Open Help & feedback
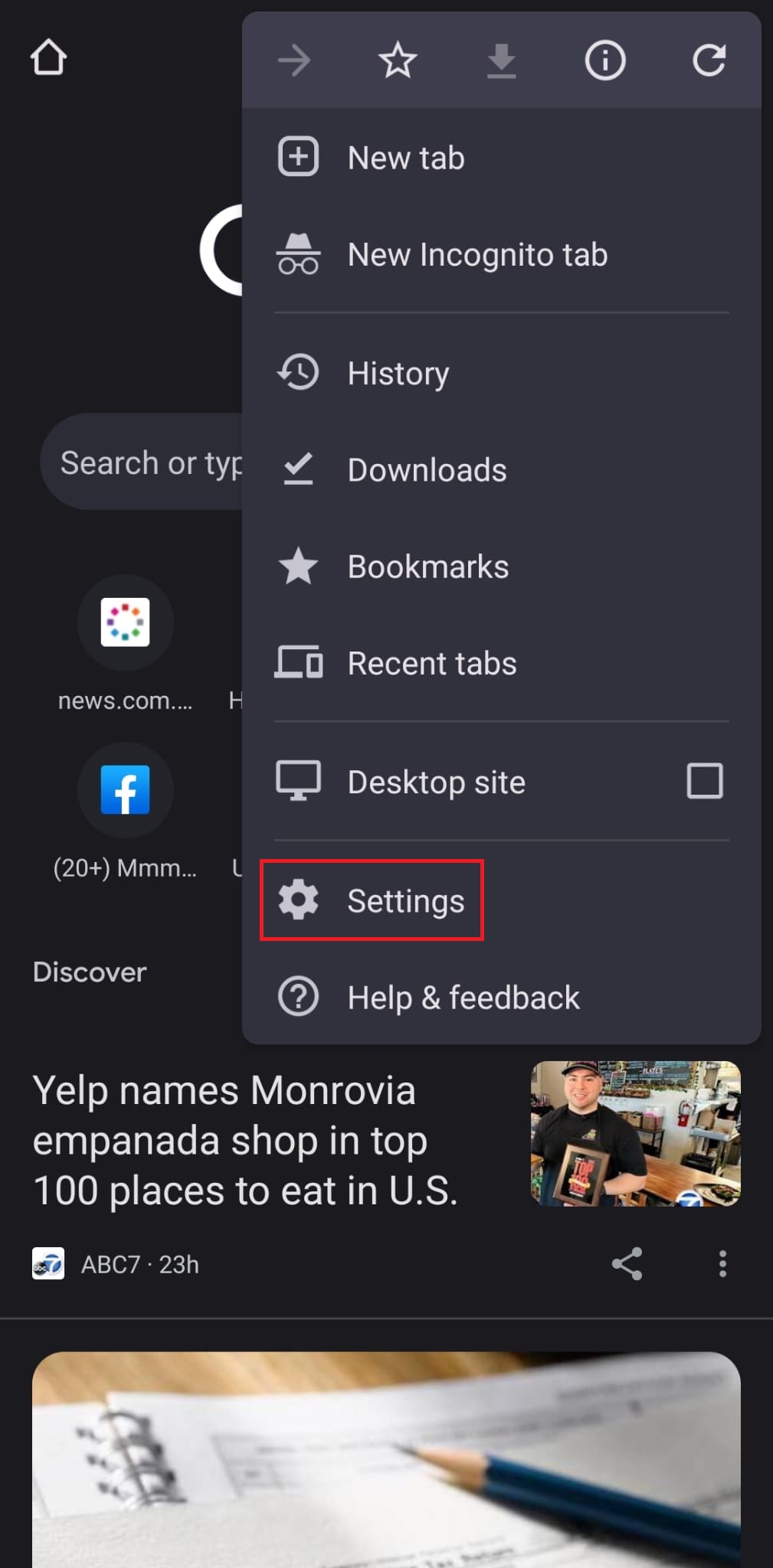 tap(463, 998)
